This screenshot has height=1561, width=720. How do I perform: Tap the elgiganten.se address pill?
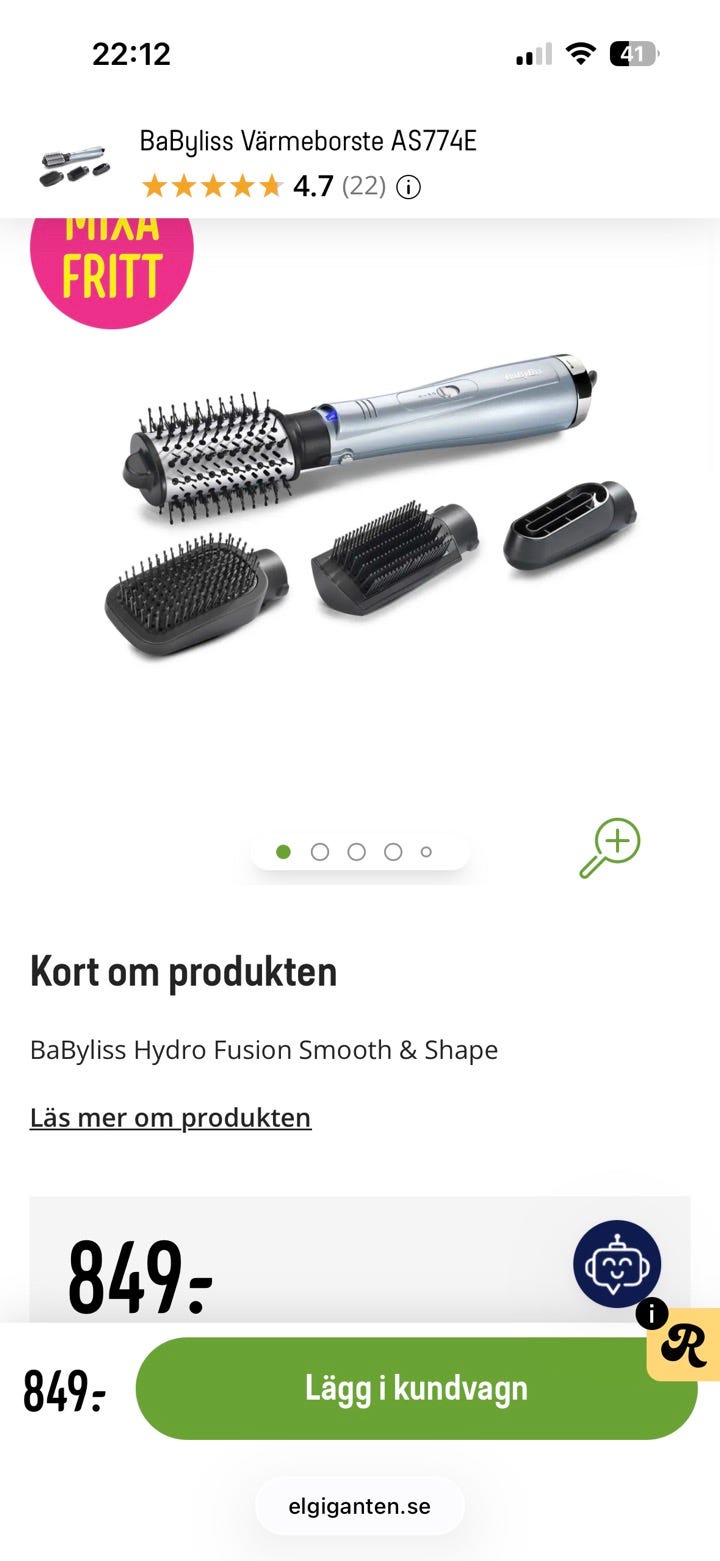[x=360, y=1506]
